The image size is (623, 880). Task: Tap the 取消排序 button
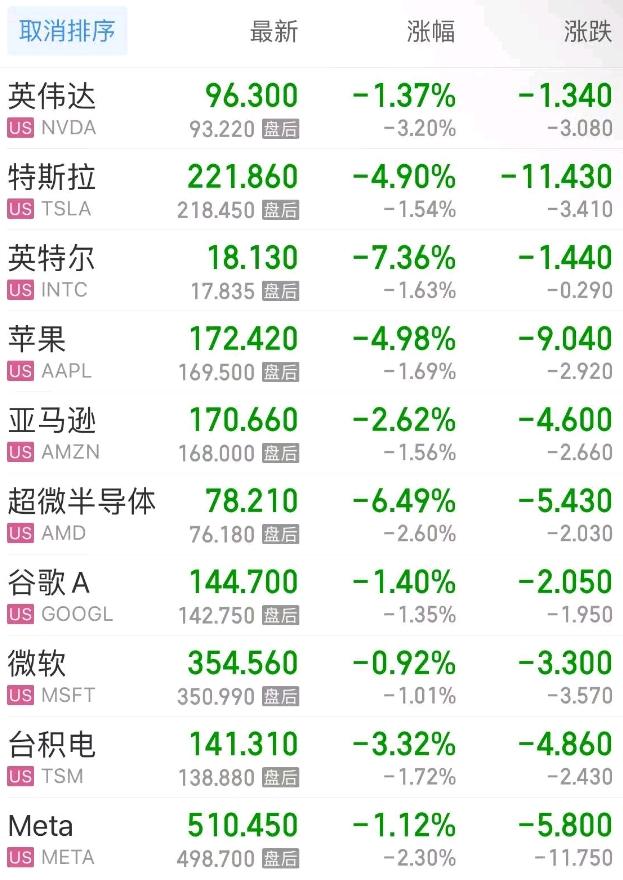coord(67,31)
